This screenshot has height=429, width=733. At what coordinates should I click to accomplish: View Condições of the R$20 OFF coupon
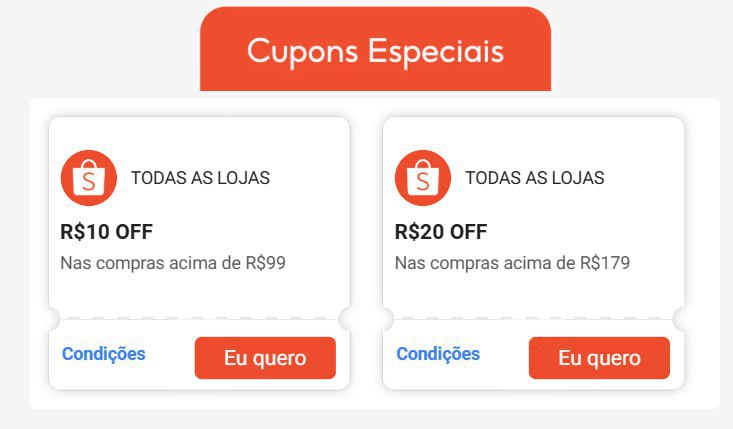[438, 354]
